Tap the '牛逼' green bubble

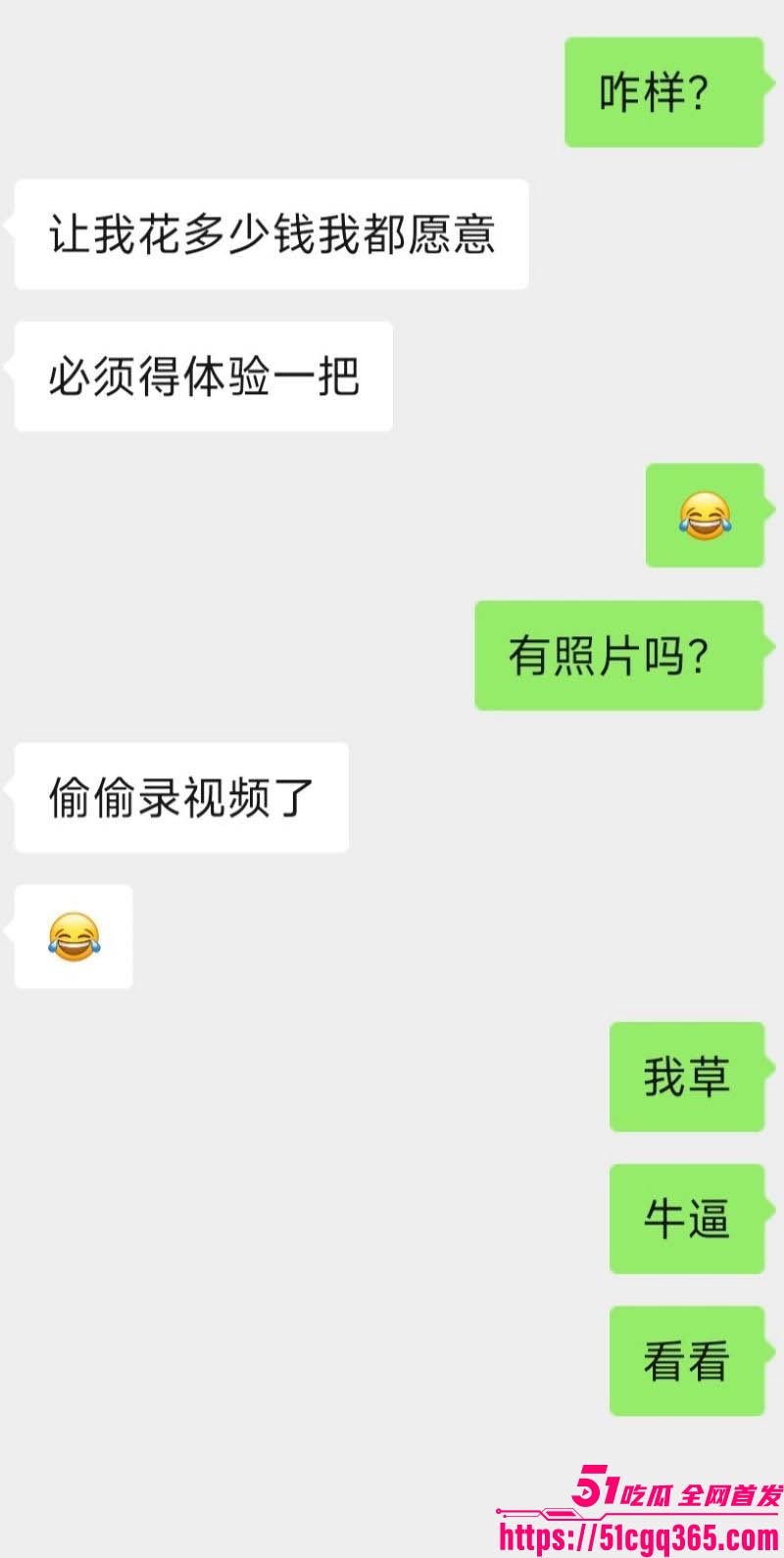(x=686, y=1220)
